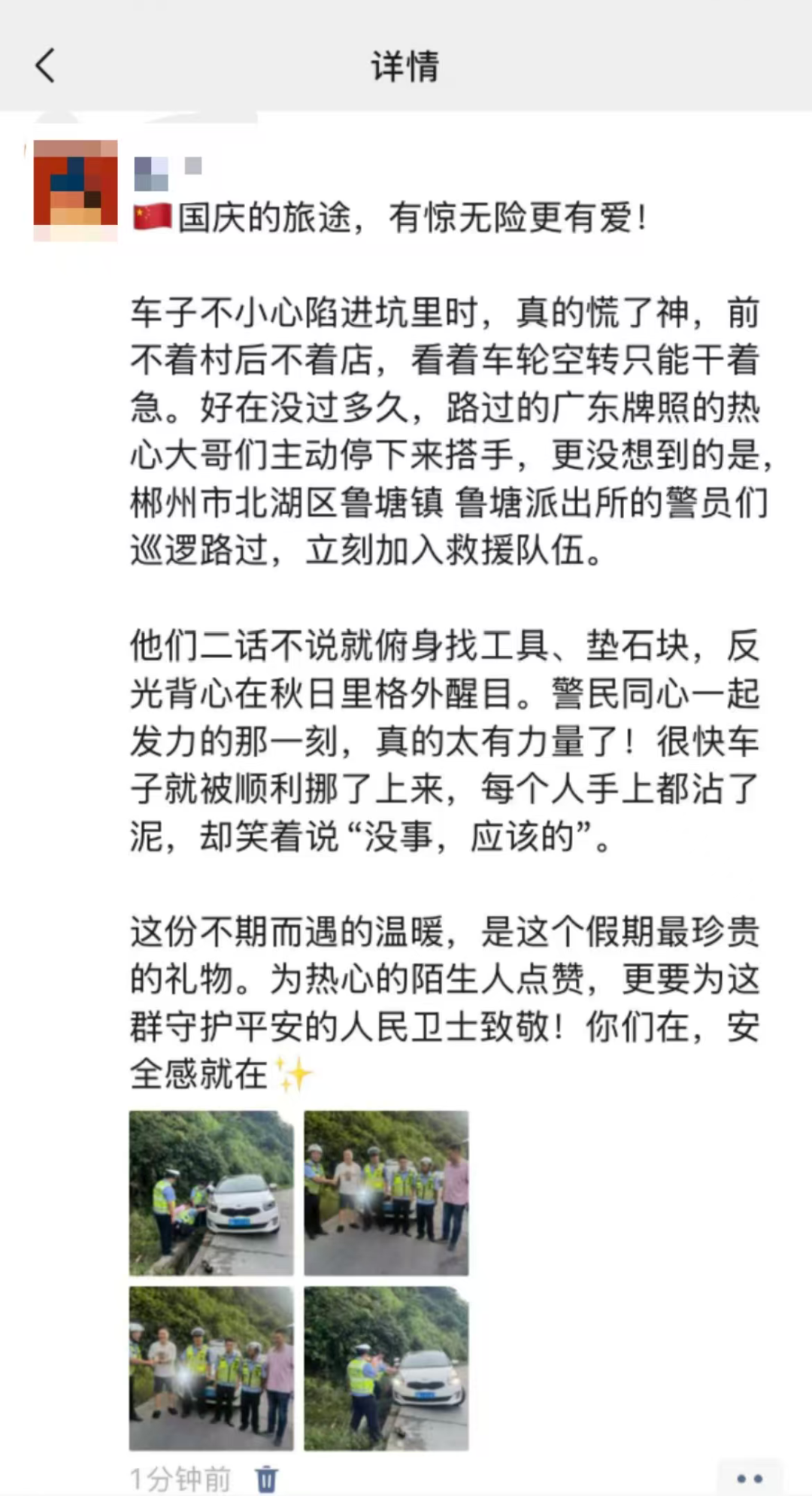The height and width of the screenshot is (1496, 812).
Task: Open the like and comment two-dot button
Action: (750, 1478)
